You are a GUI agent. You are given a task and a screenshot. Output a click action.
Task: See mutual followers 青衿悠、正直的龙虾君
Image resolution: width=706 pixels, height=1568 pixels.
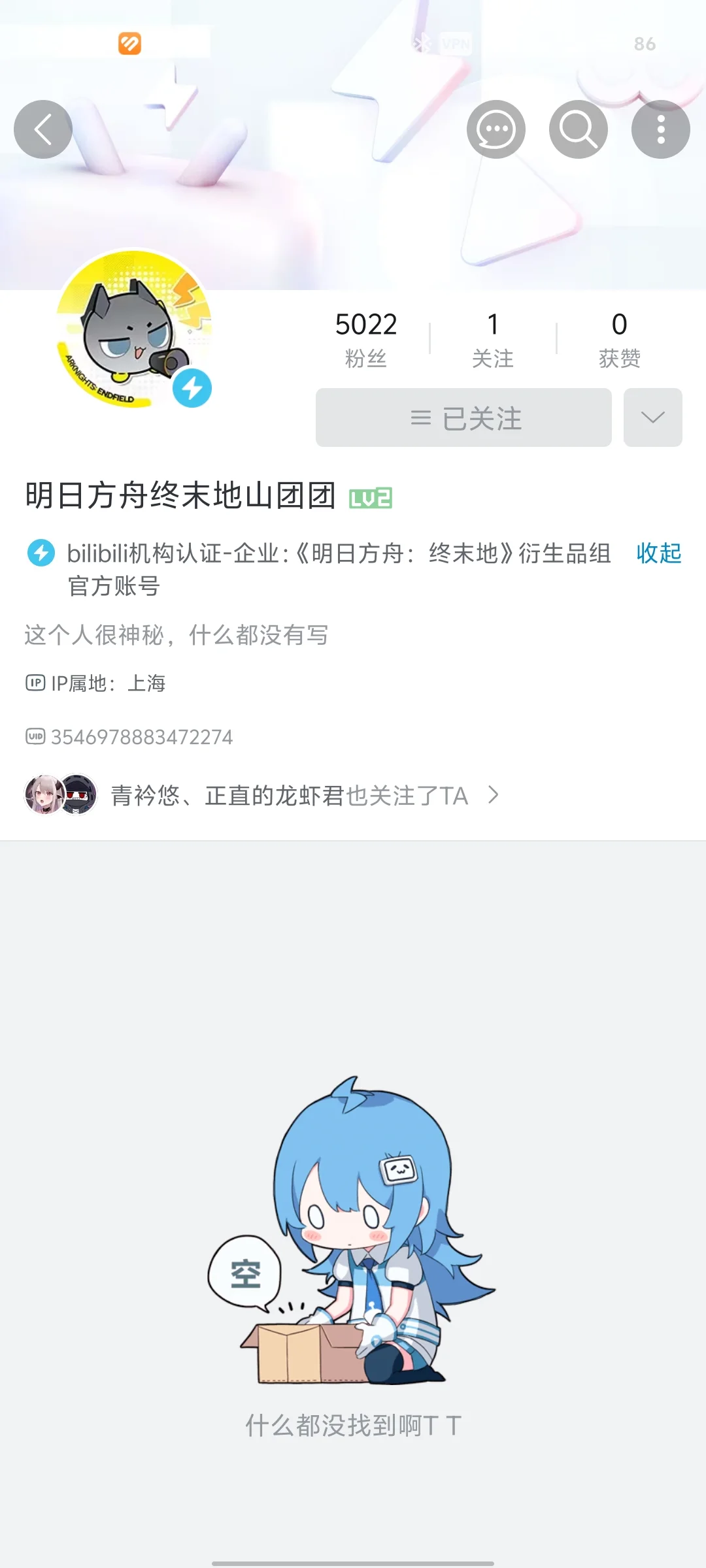288,795
